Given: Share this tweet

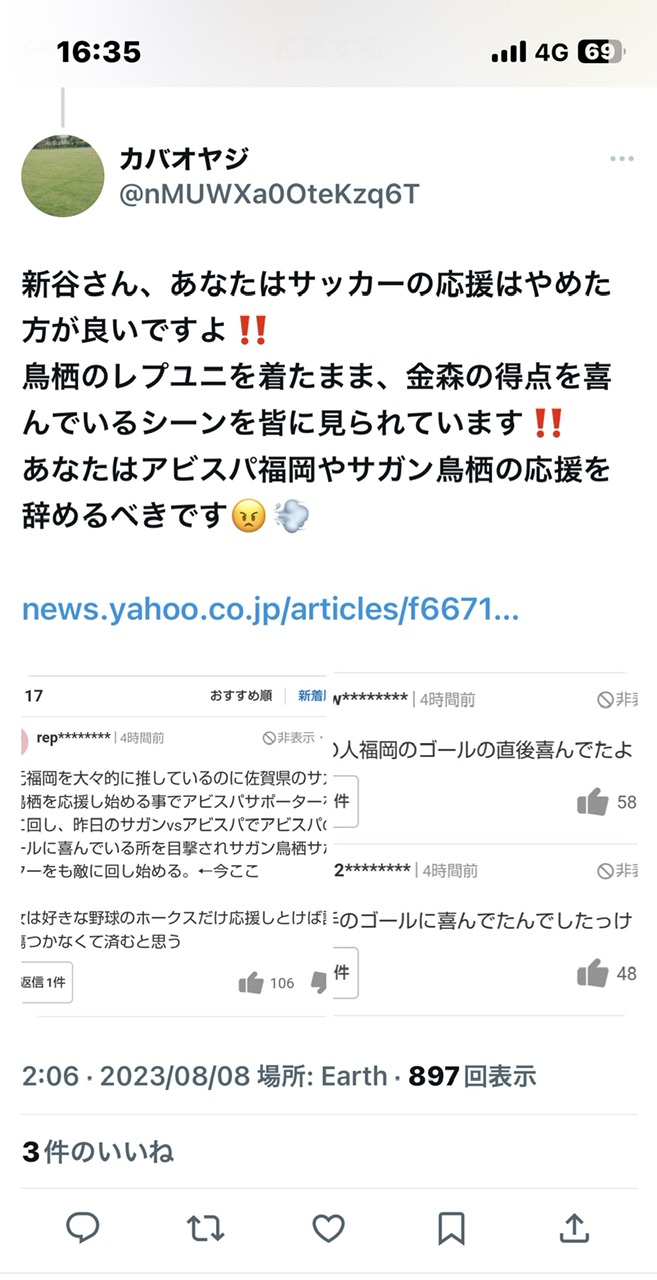Looking at the screenshot, I should (574, 1227).
